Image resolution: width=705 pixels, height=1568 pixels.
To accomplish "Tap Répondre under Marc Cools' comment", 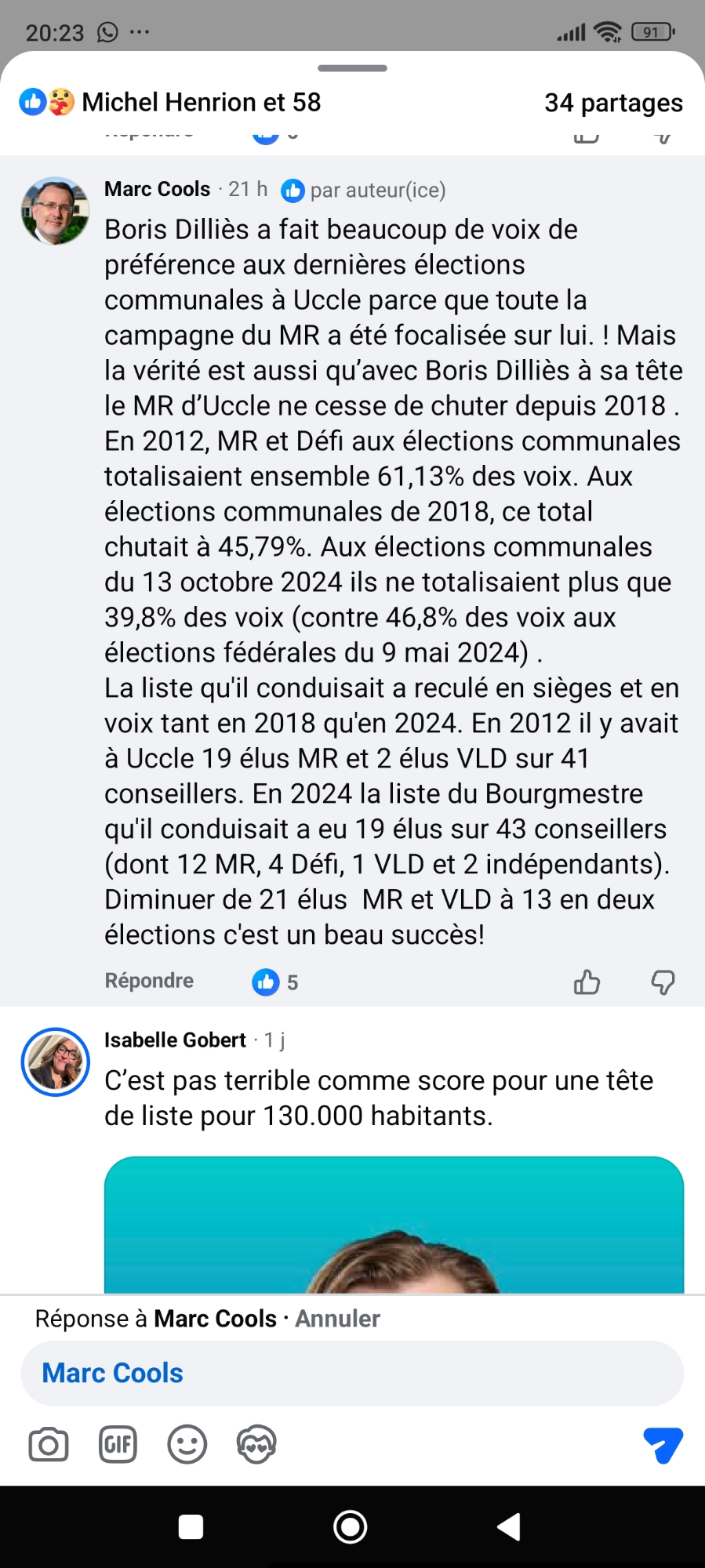I will [x=149, y=981].
